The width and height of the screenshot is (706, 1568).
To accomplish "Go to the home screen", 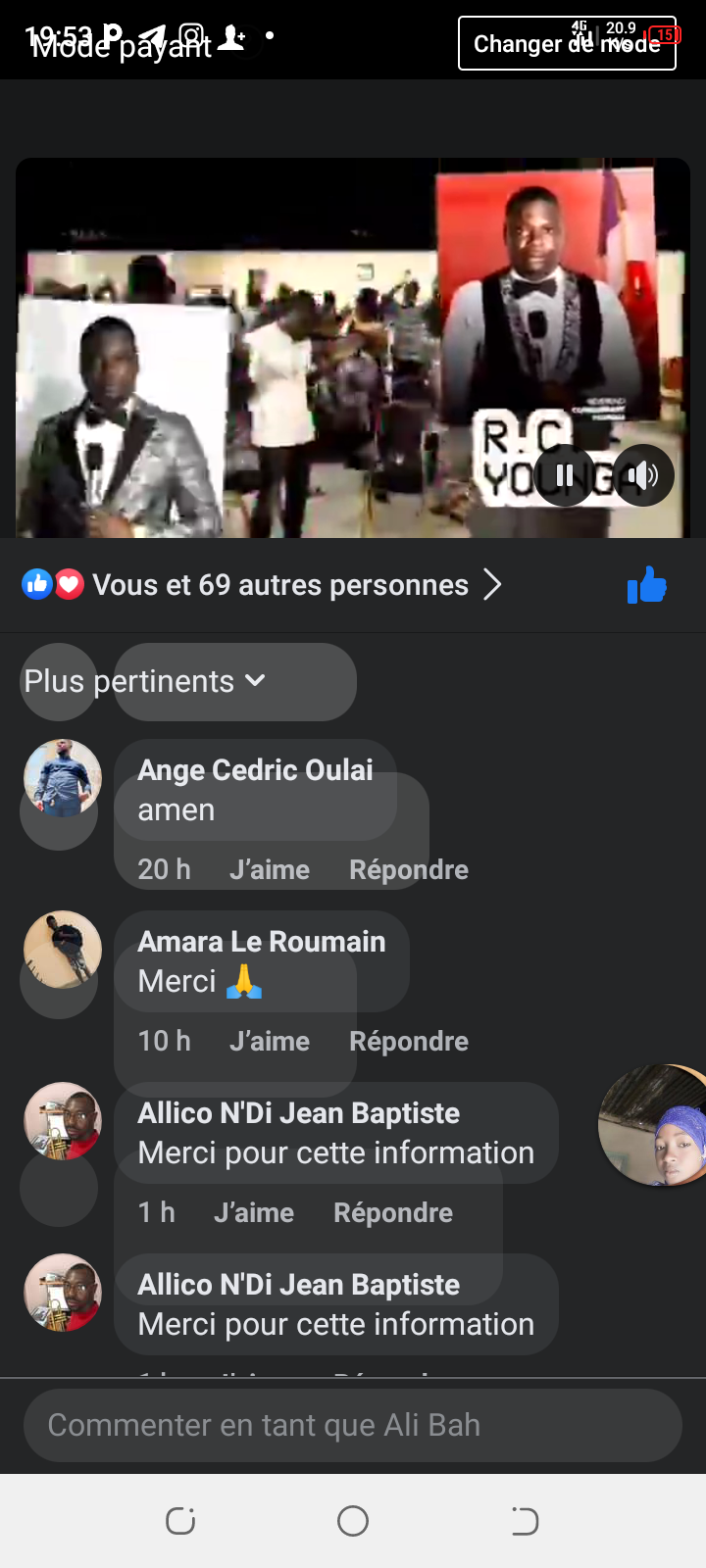I will click(x=353, y=1521).
